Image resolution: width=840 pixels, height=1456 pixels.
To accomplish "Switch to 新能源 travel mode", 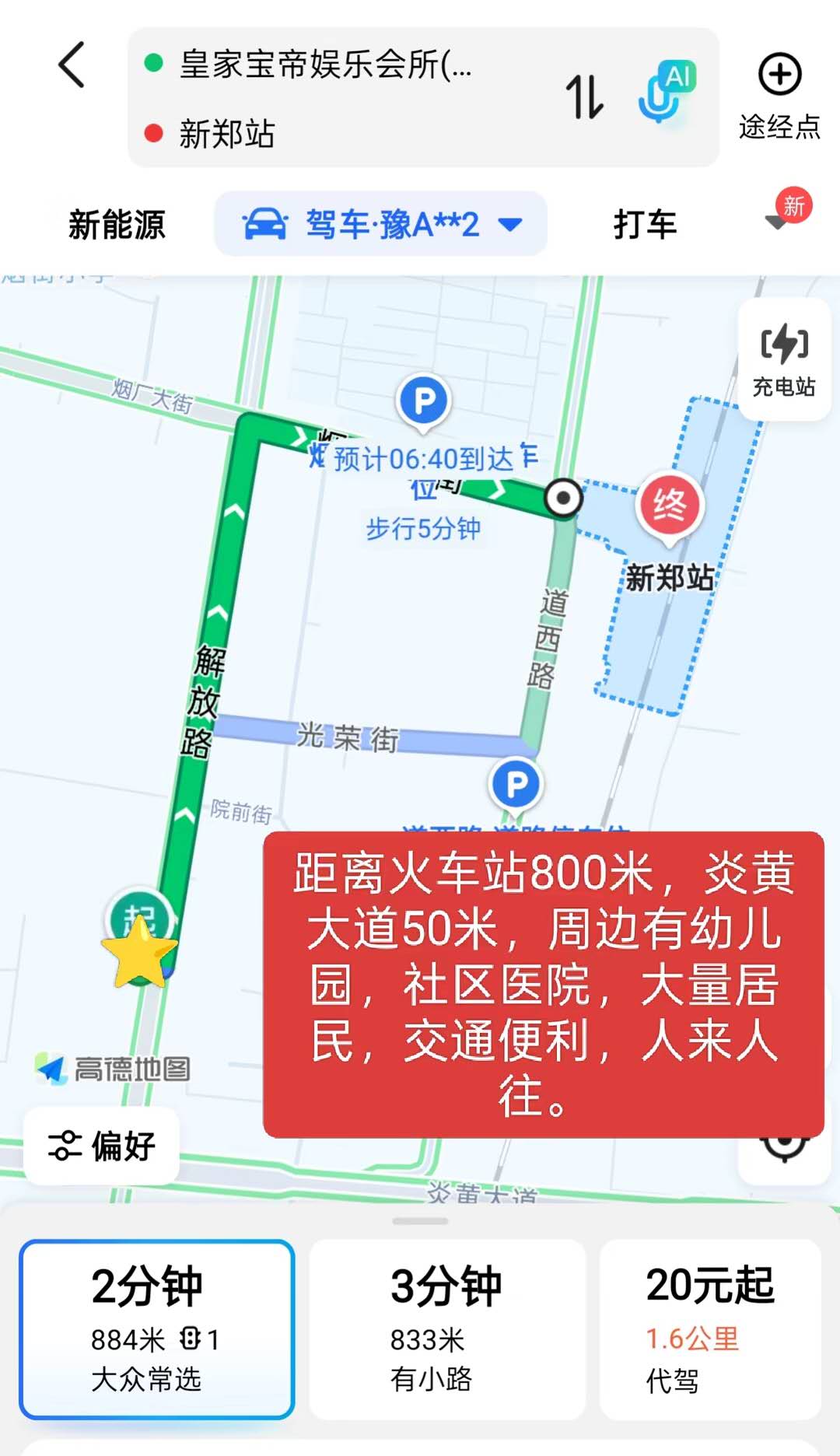I will pyautogui.click(x=117, y=225).
